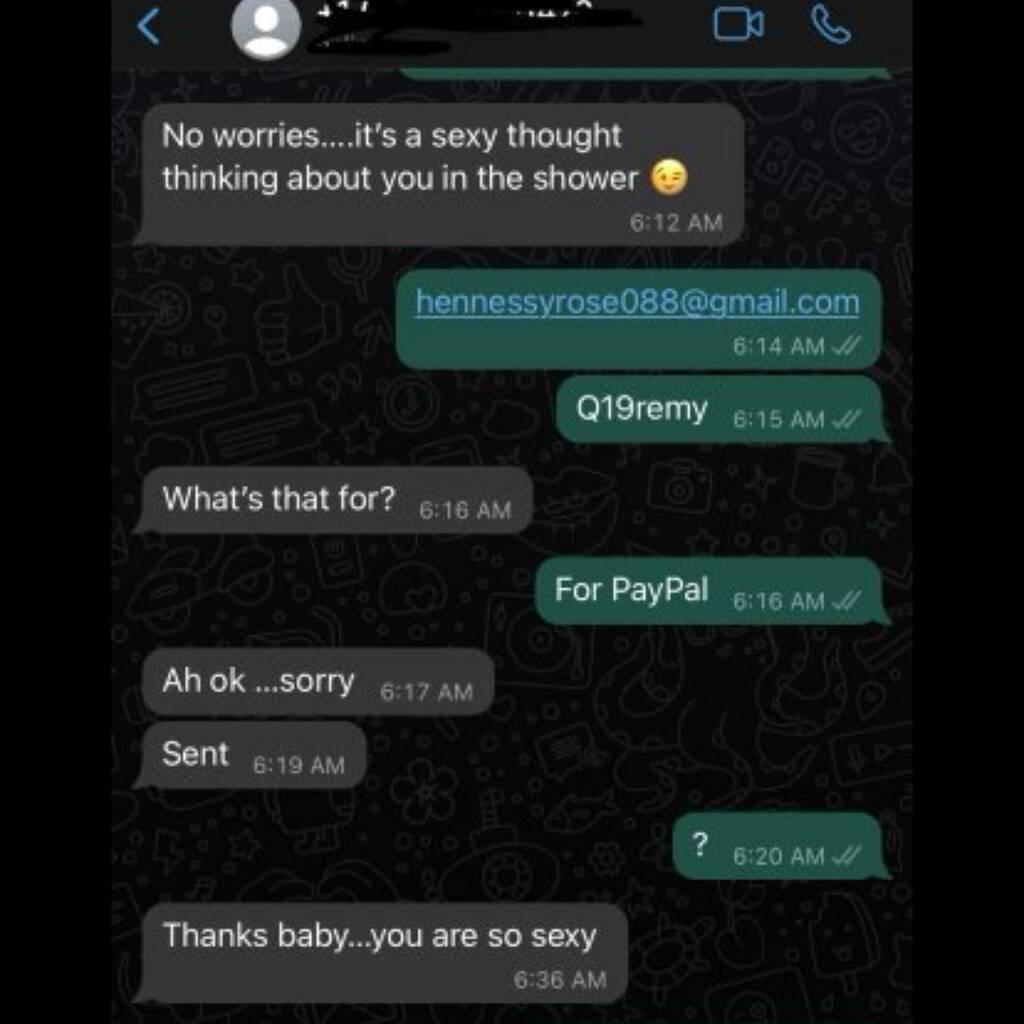Screen dimensions: 1024x1024
Task: Go back to the chat list
Action: (148, 27)
